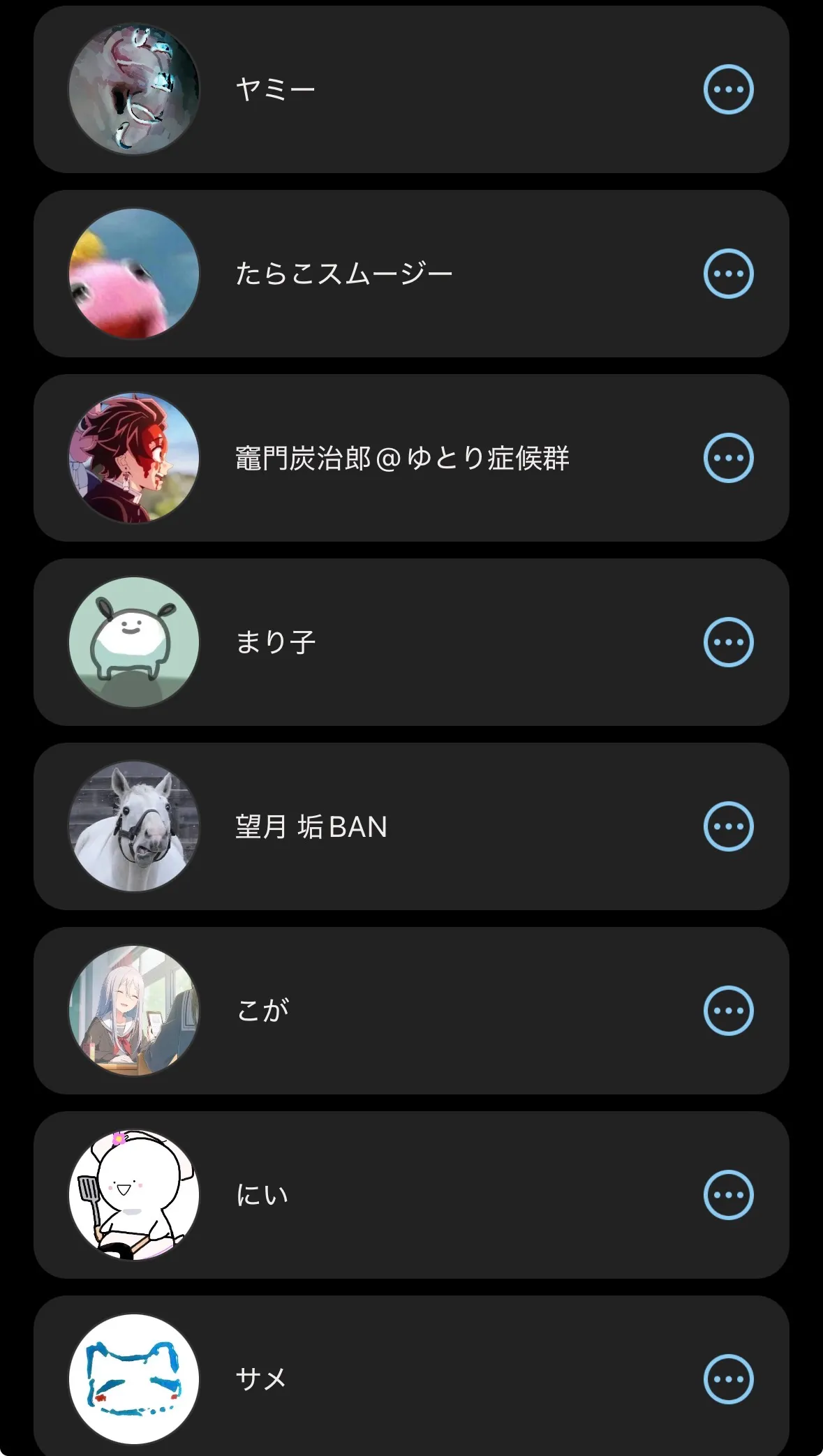823x1456 pixels.
Task: Open the ヤミー user row
Action: coord(411,89)
